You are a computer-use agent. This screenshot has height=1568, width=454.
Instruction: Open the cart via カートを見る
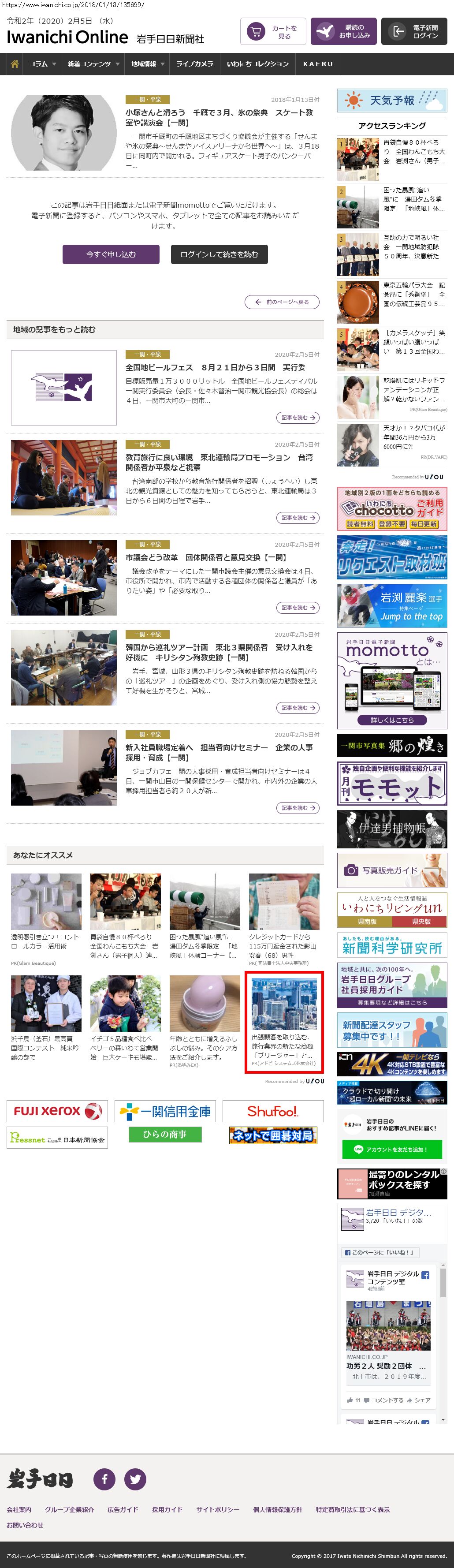coord(273,32)
